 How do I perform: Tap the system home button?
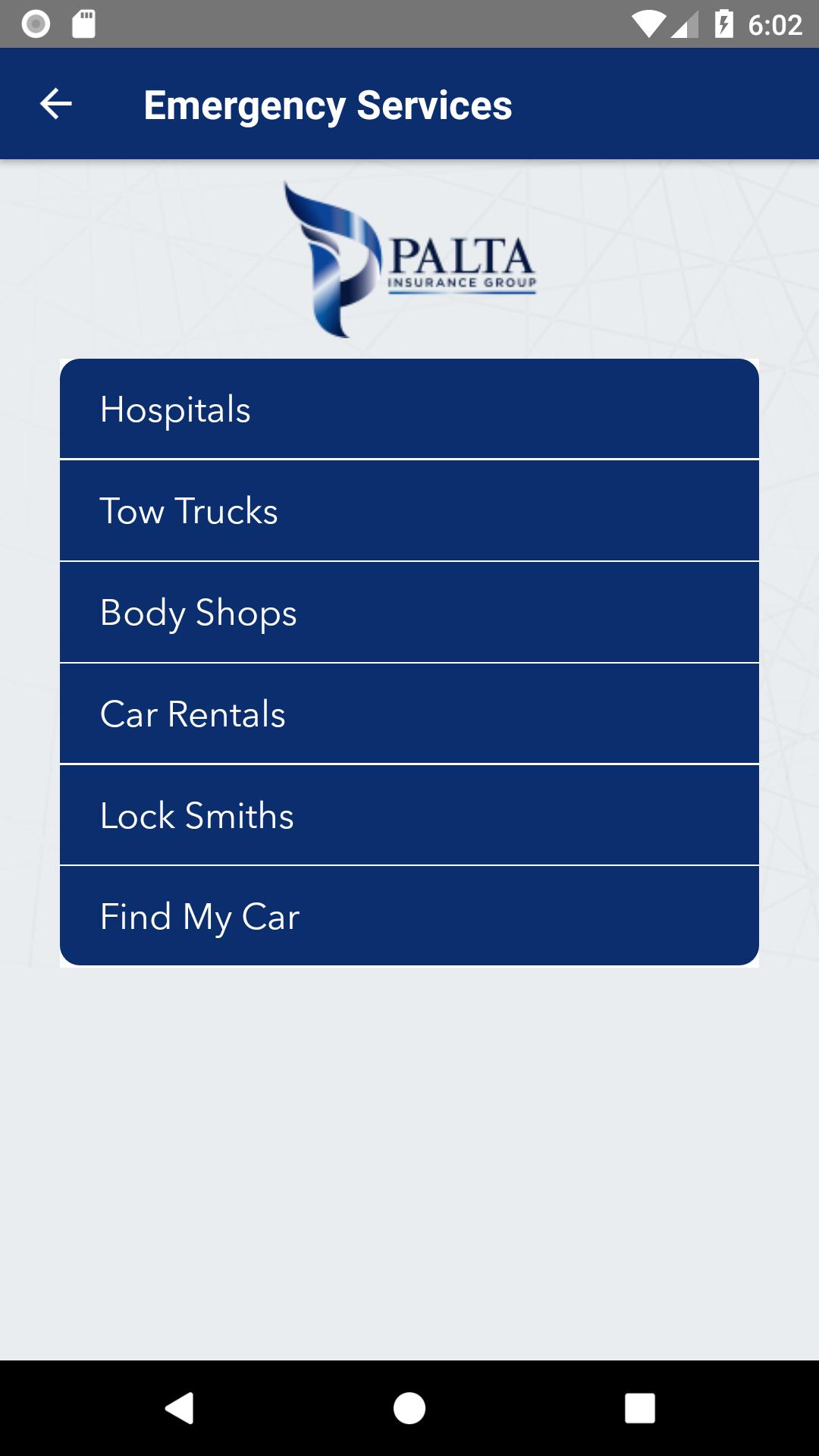(x=409, y=1408)
